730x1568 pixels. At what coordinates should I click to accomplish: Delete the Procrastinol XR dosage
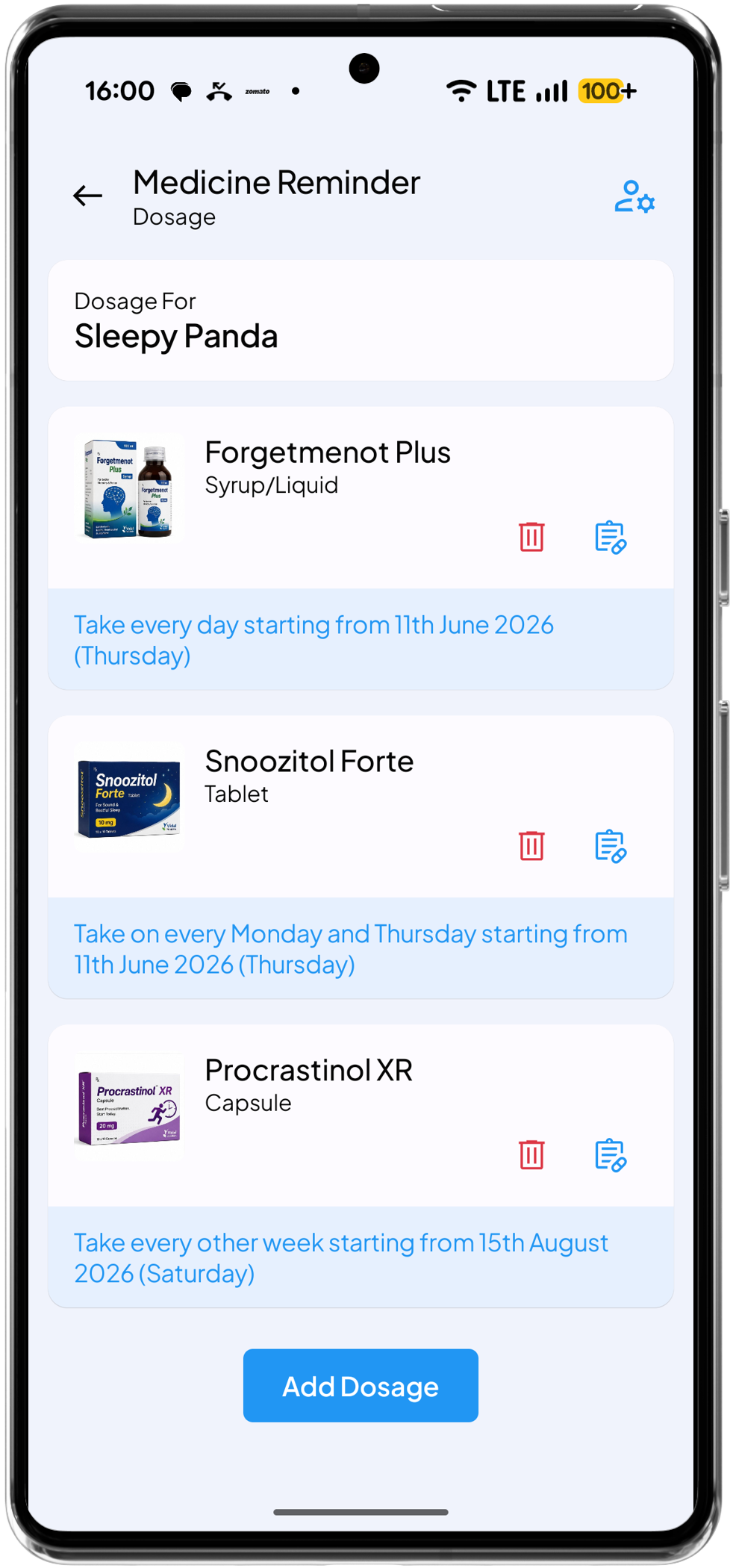[x=531, y=1155]
